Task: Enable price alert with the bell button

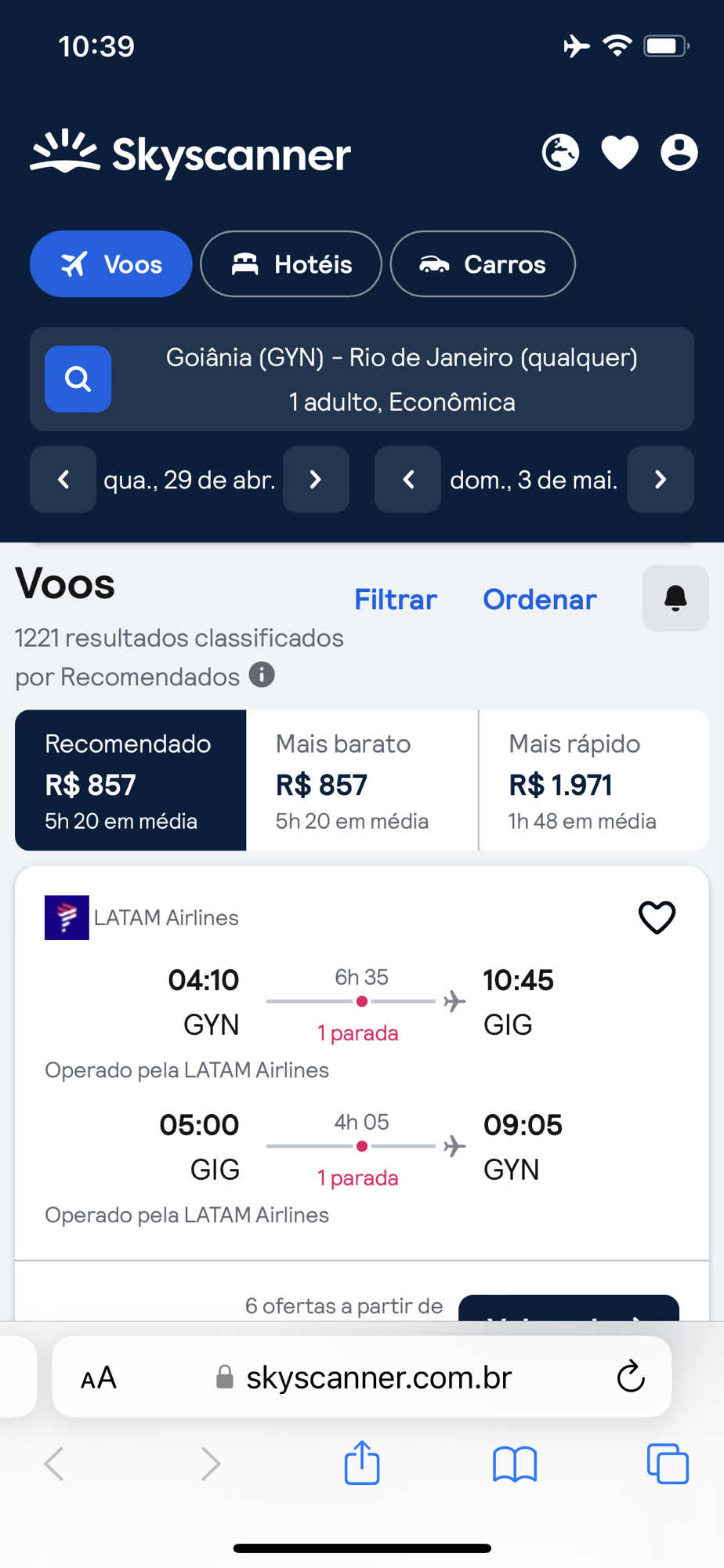Action: (675, 598)
